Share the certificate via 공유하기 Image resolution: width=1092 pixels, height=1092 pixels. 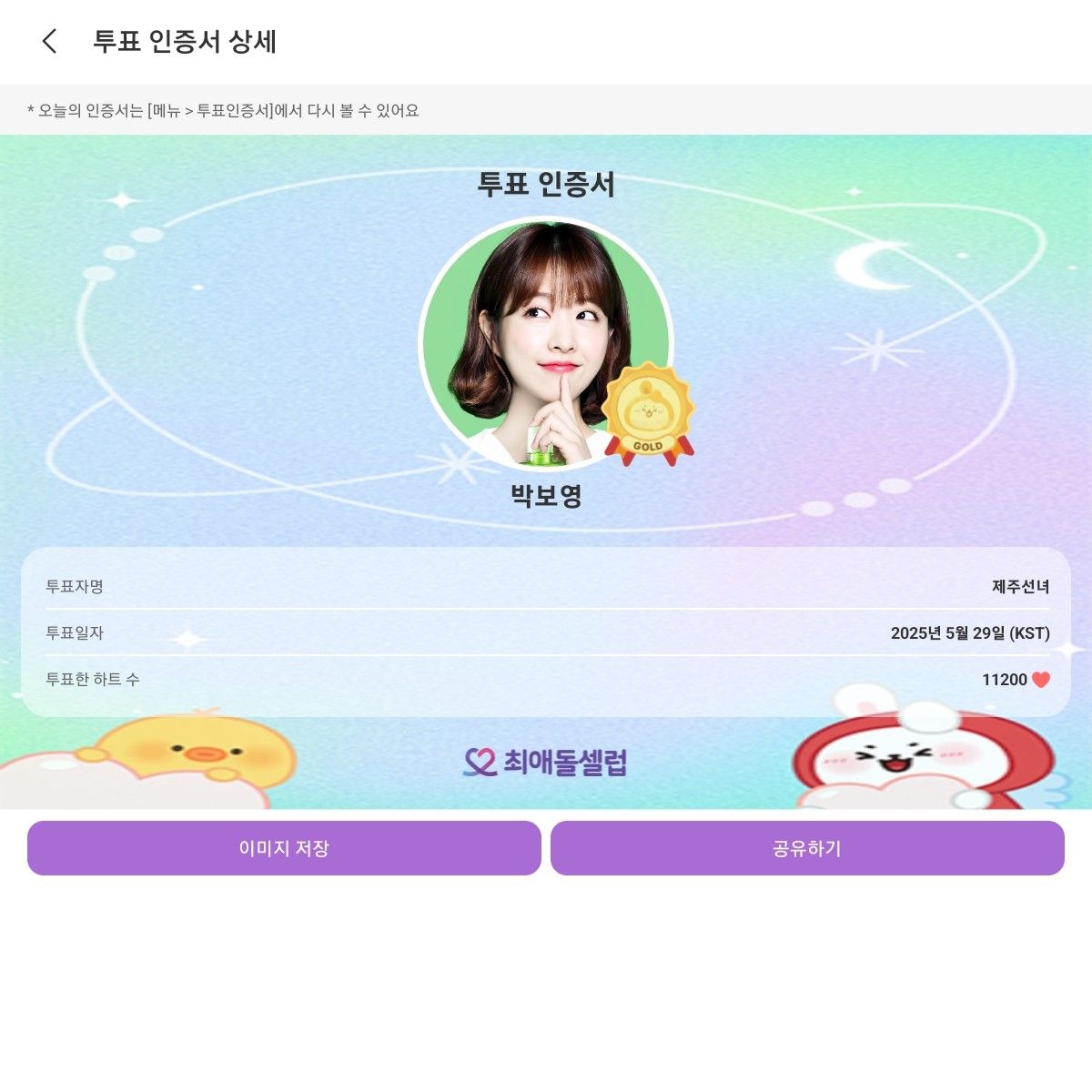point(807,848)
